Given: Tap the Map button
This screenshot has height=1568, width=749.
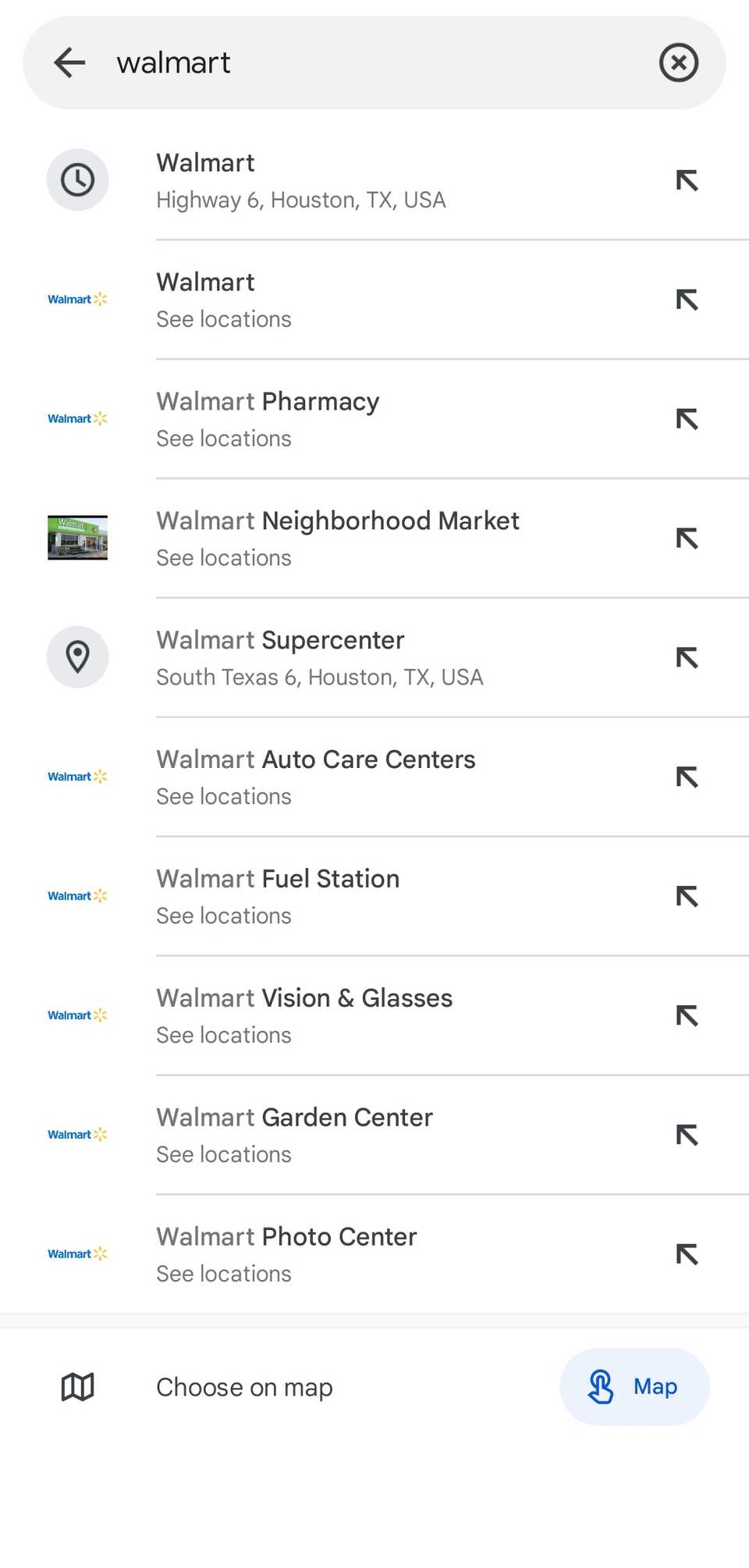Looking at the screenshot, I should coord(634,1387).
